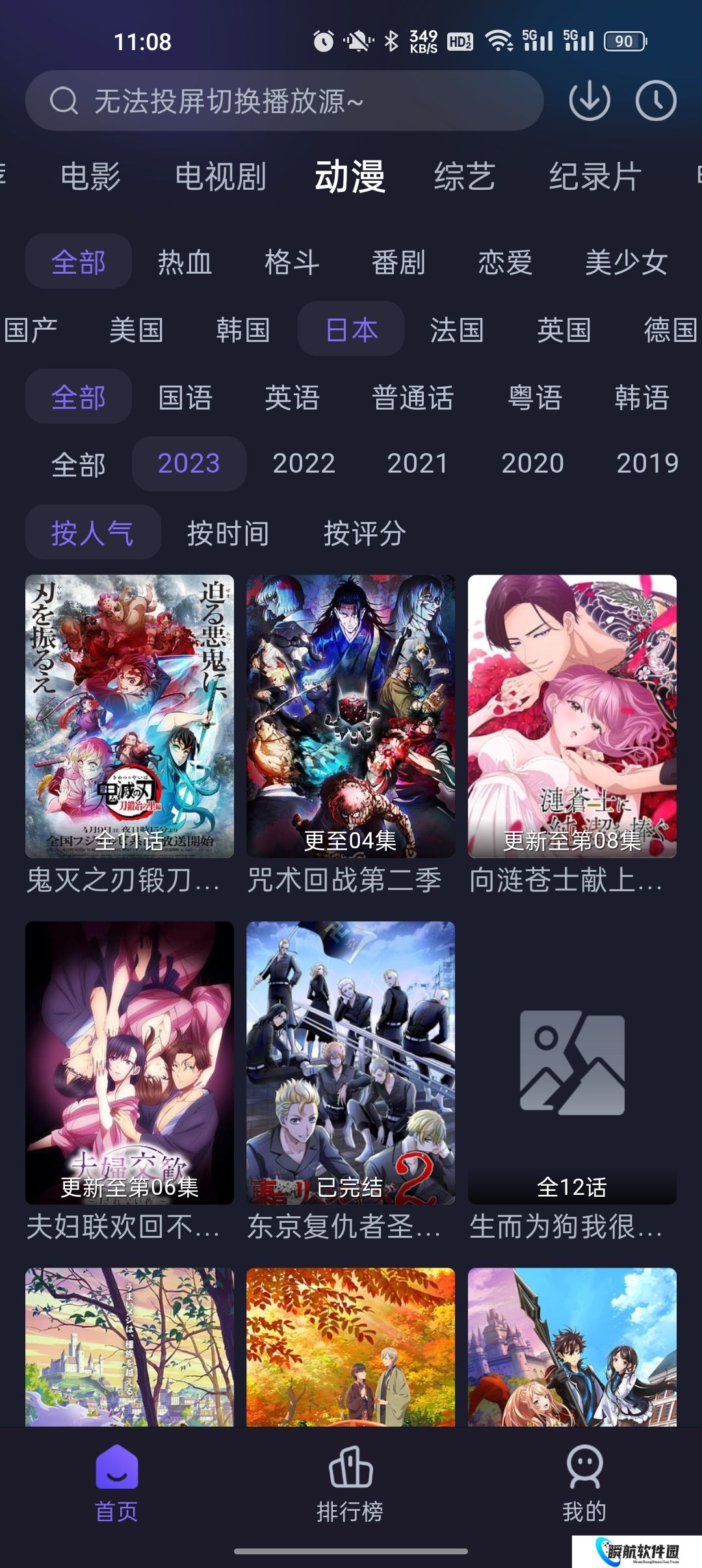The width and height of the screenshot is (702, 1568).
Task: Filter by region 韩国
Action: [x=243, y=330]
